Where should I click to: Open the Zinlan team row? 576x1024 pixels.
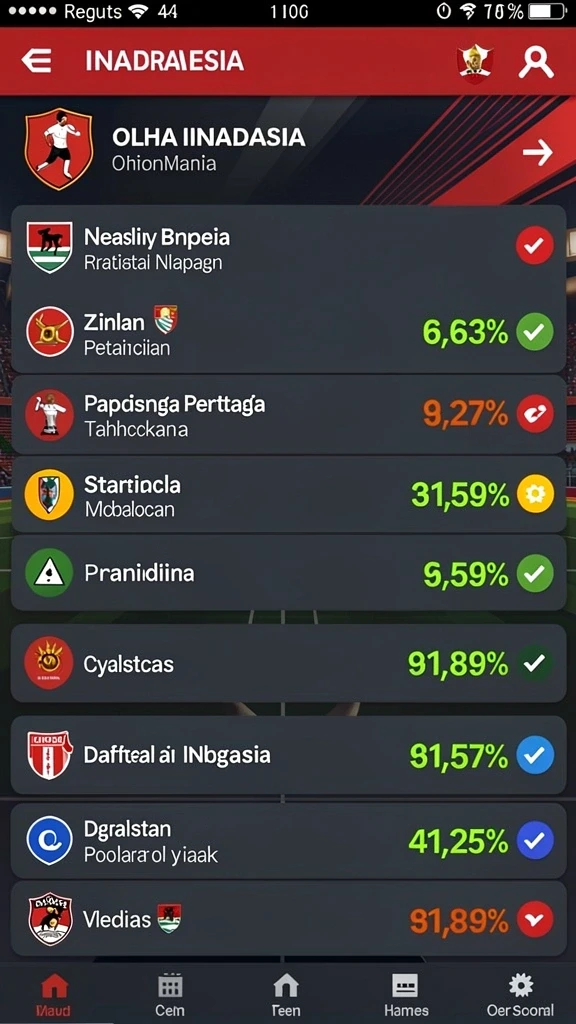point(288,331)
